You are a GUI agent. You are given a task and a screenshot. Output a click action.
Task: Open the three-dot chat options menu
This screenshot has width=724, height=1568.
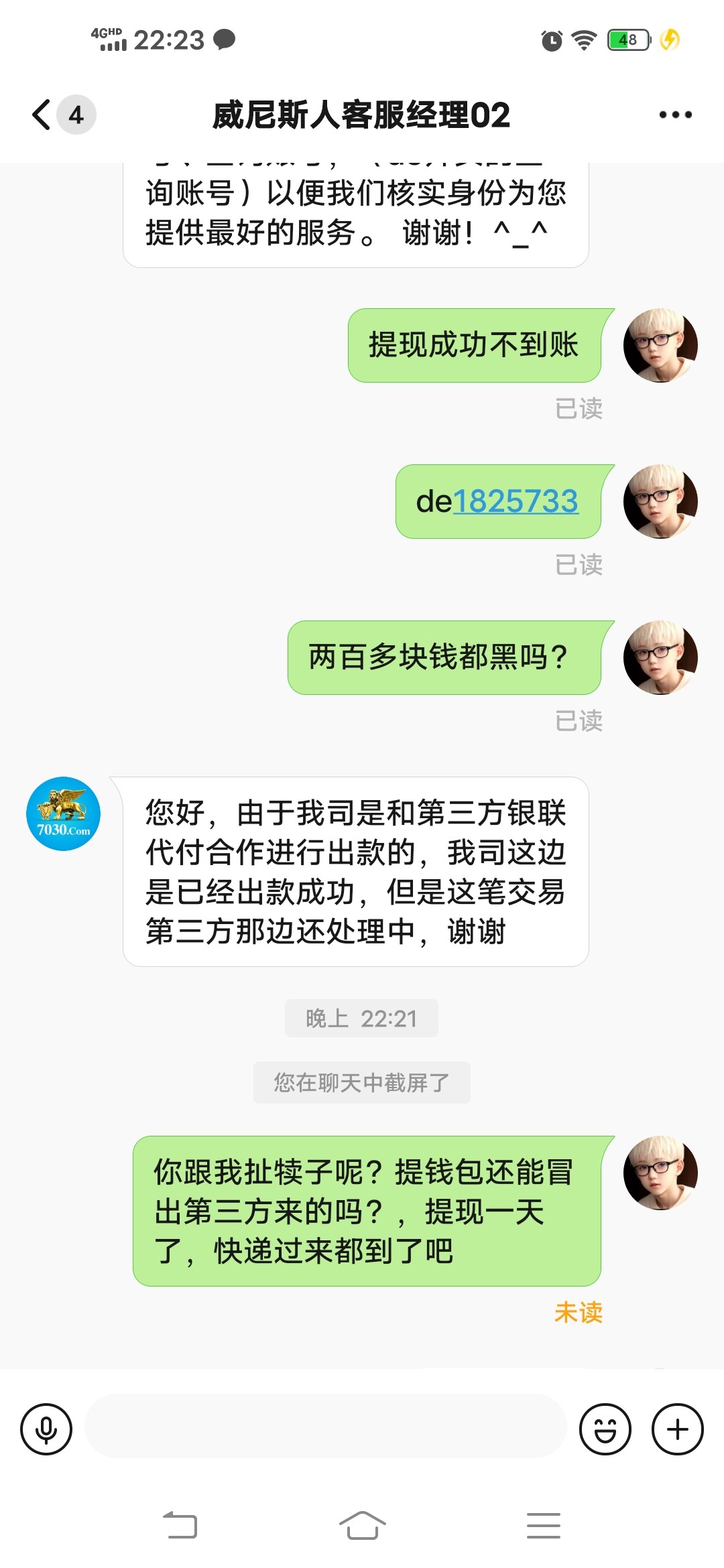point(675,115)
